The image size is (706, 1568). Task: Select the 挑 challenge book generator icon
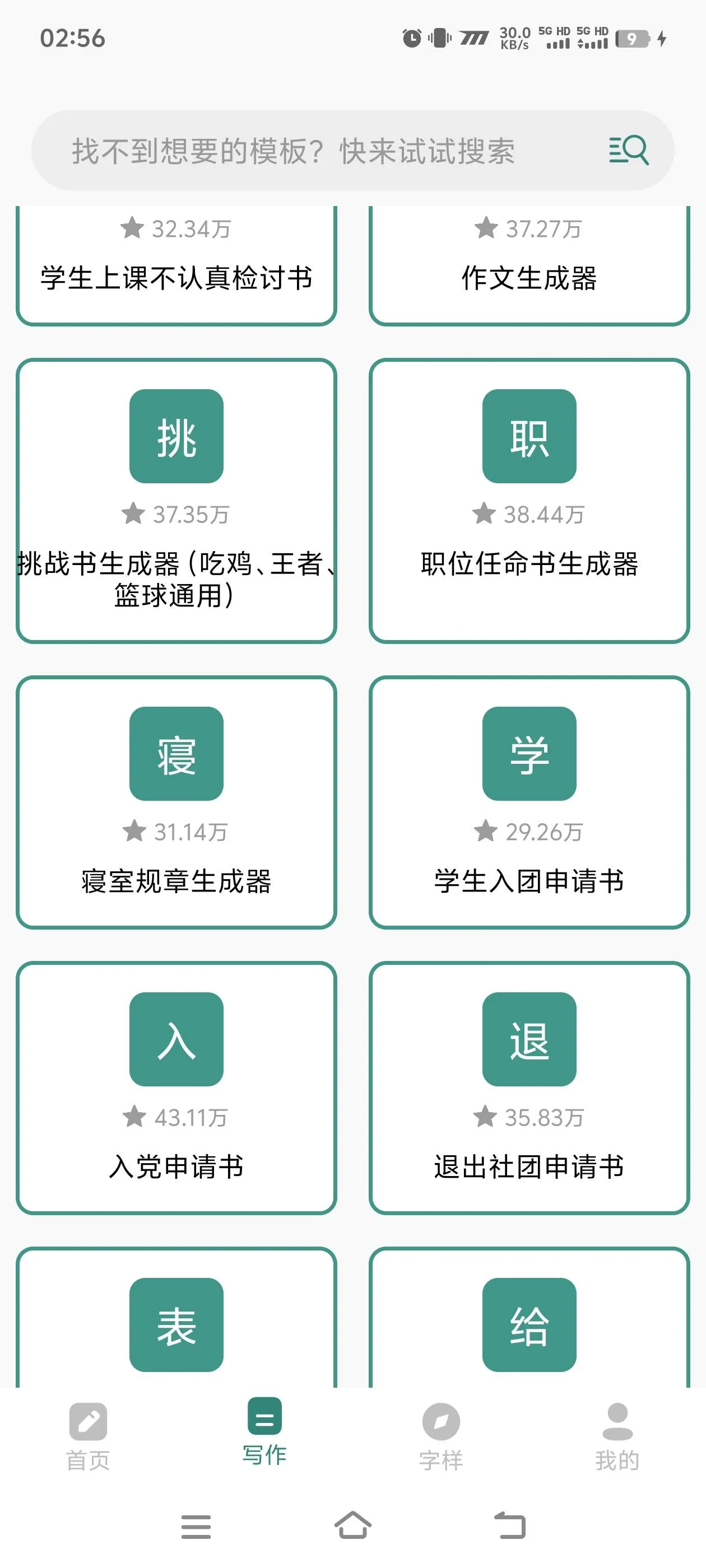[x=175, y=435]
